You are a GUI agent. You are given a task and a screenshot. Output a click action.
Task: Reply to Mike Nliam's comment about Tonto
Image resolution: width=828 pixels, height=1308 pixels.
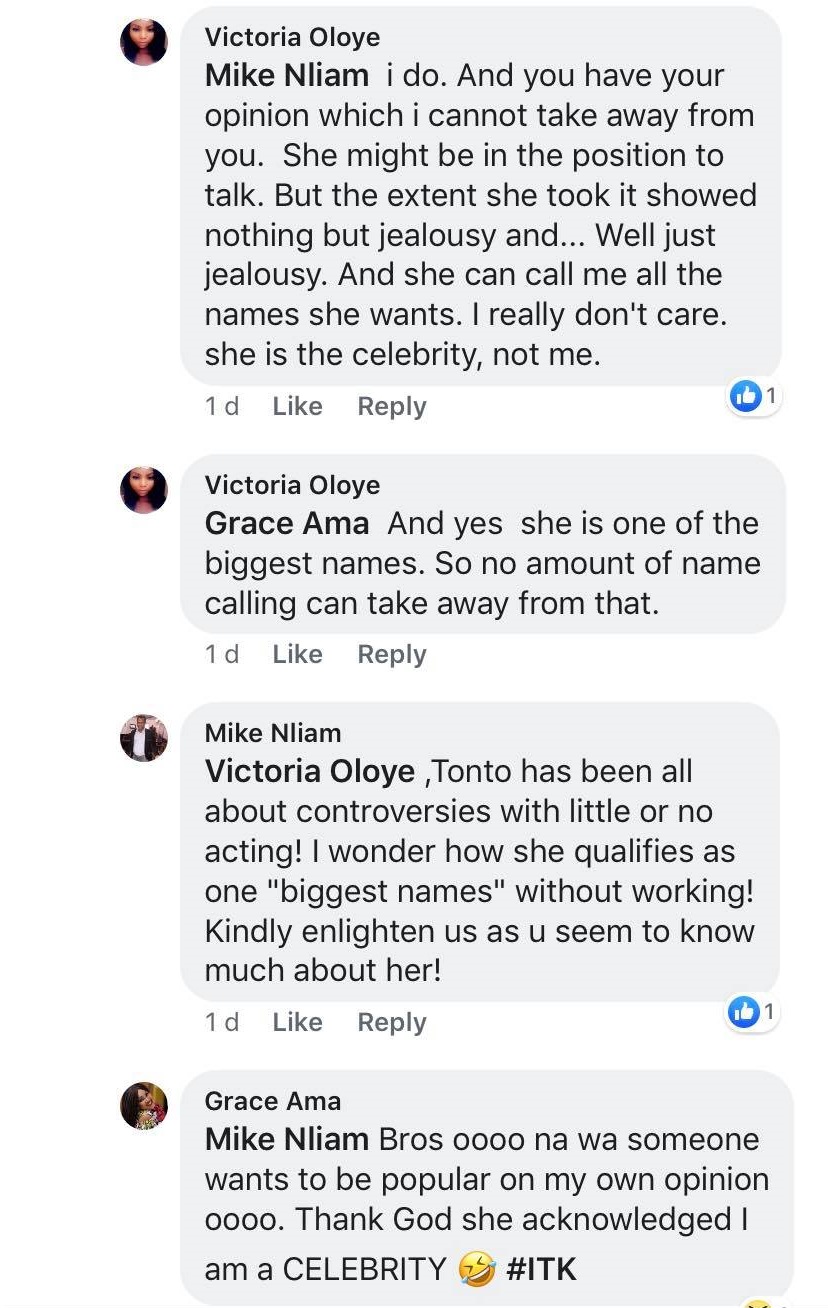point(392,1022)
